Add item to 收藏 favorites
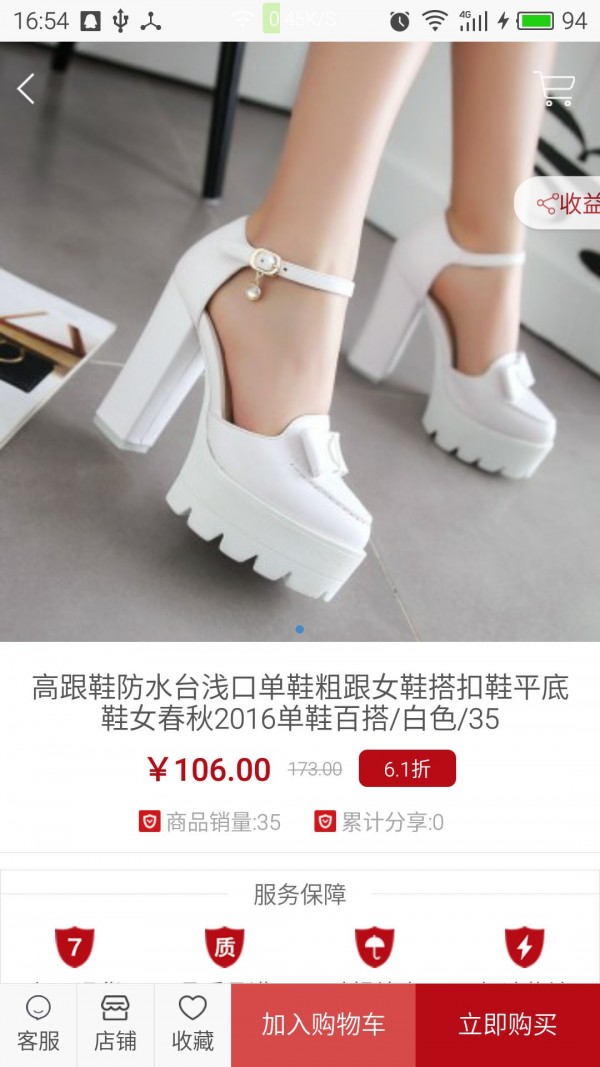 (192, 1024)
